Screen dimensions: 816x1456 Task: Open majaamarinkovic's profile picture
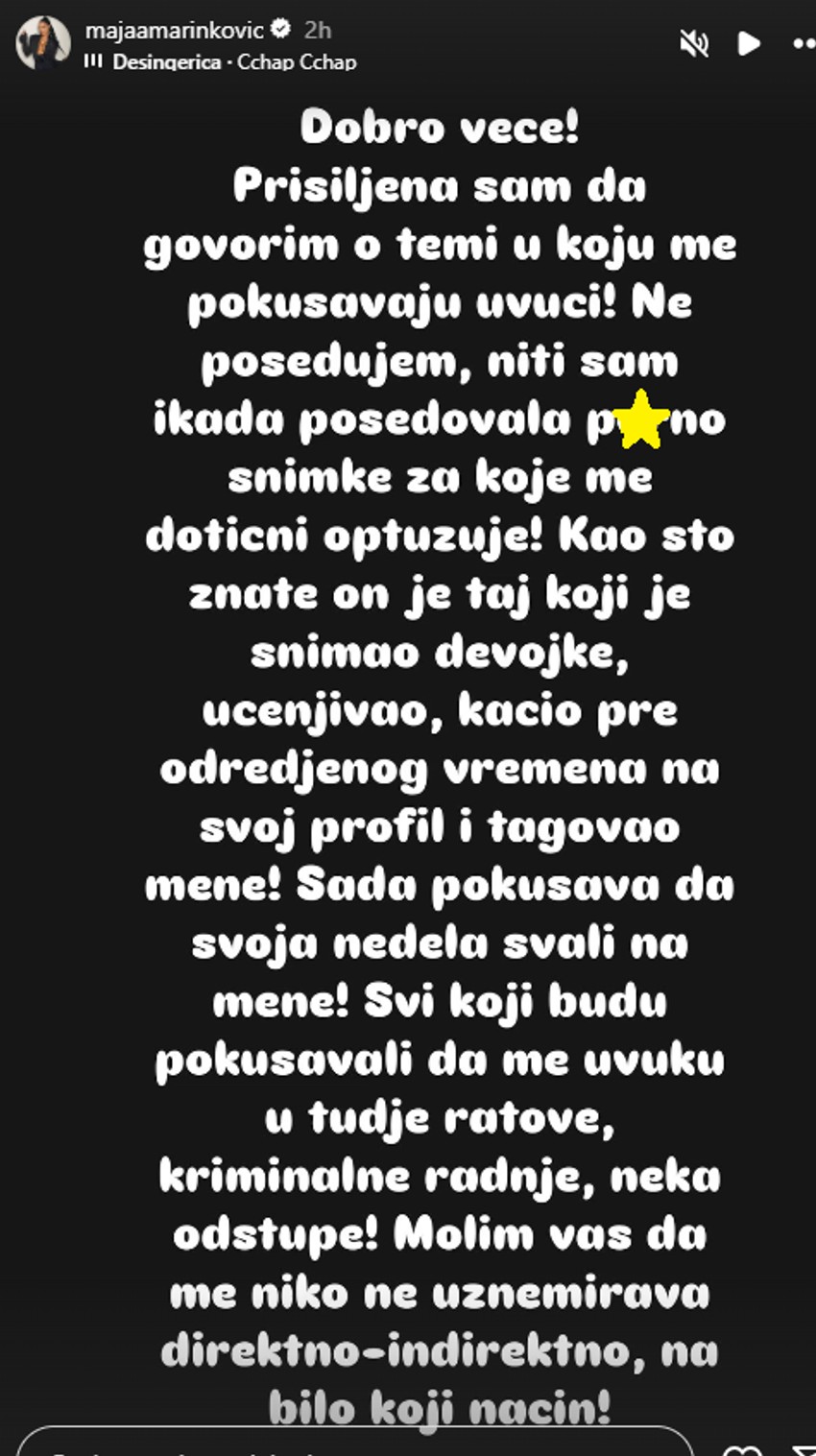pos(43,43)
